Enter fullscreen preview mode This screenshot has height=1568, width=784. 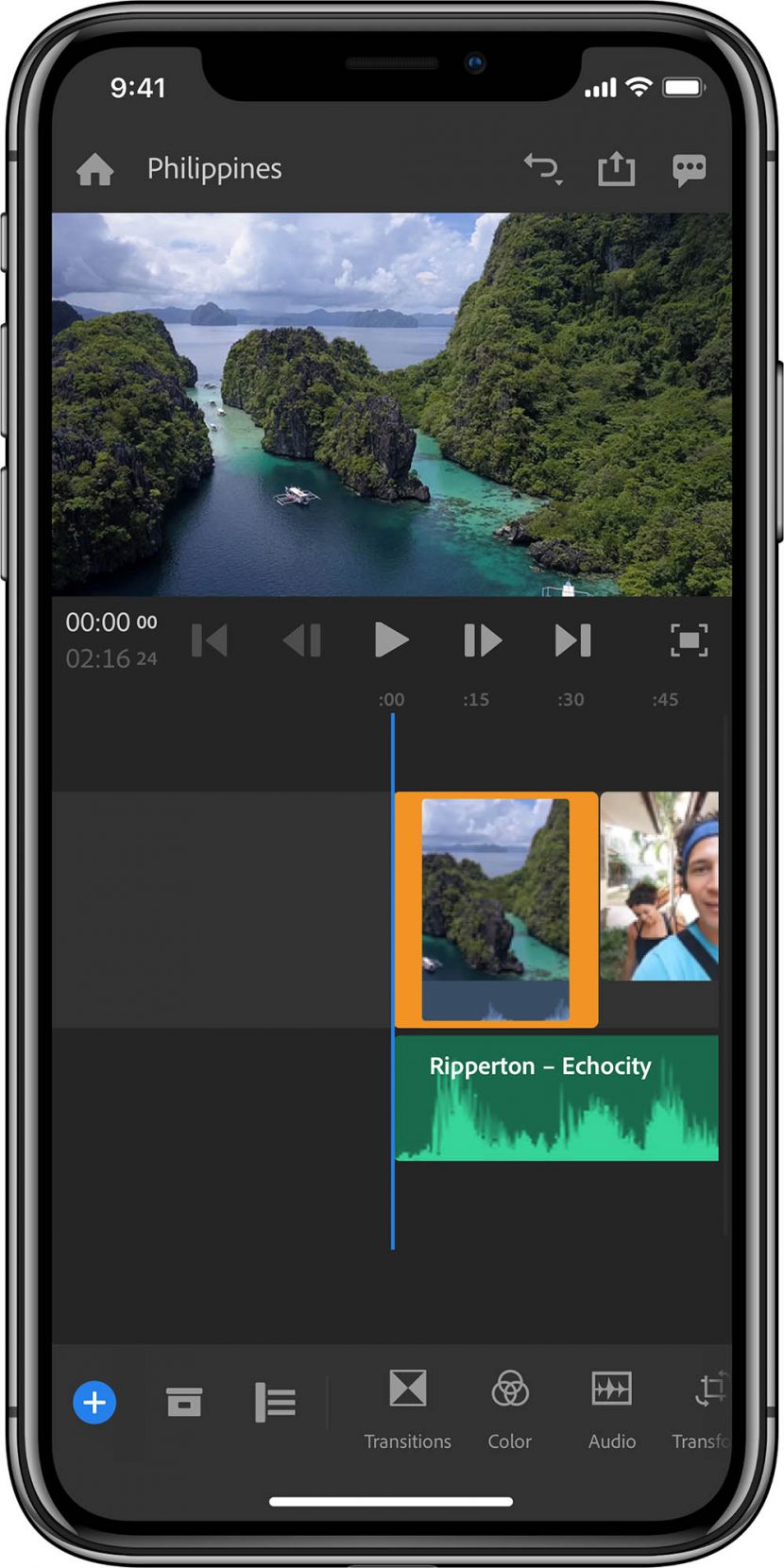coord(689,640)
